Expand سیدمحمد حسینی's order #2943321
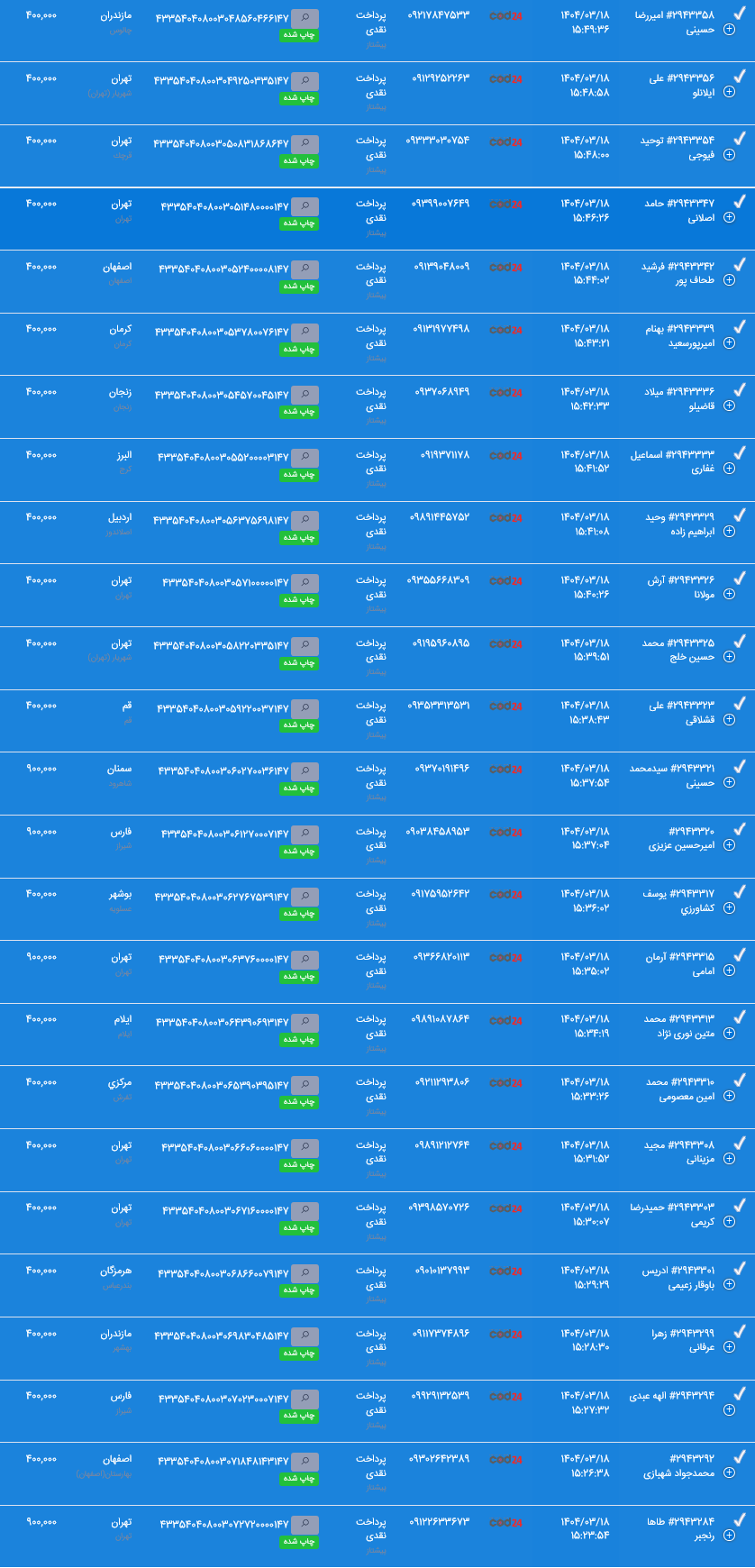The height and width of the screenshot is (1568, 755). [x=729, y=783]
